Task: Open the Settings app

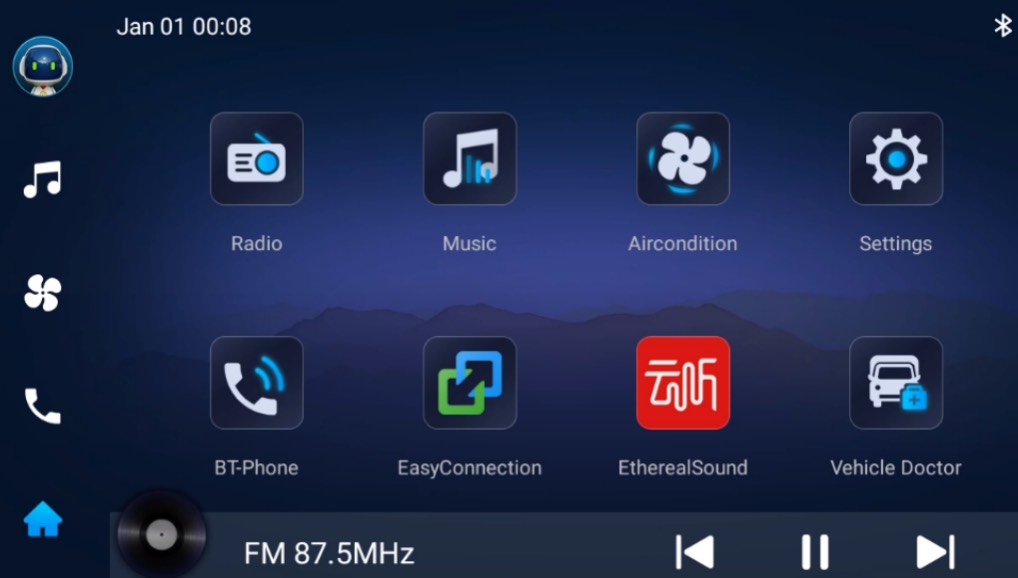Action: pyautogui.click(x=895, y=159)
